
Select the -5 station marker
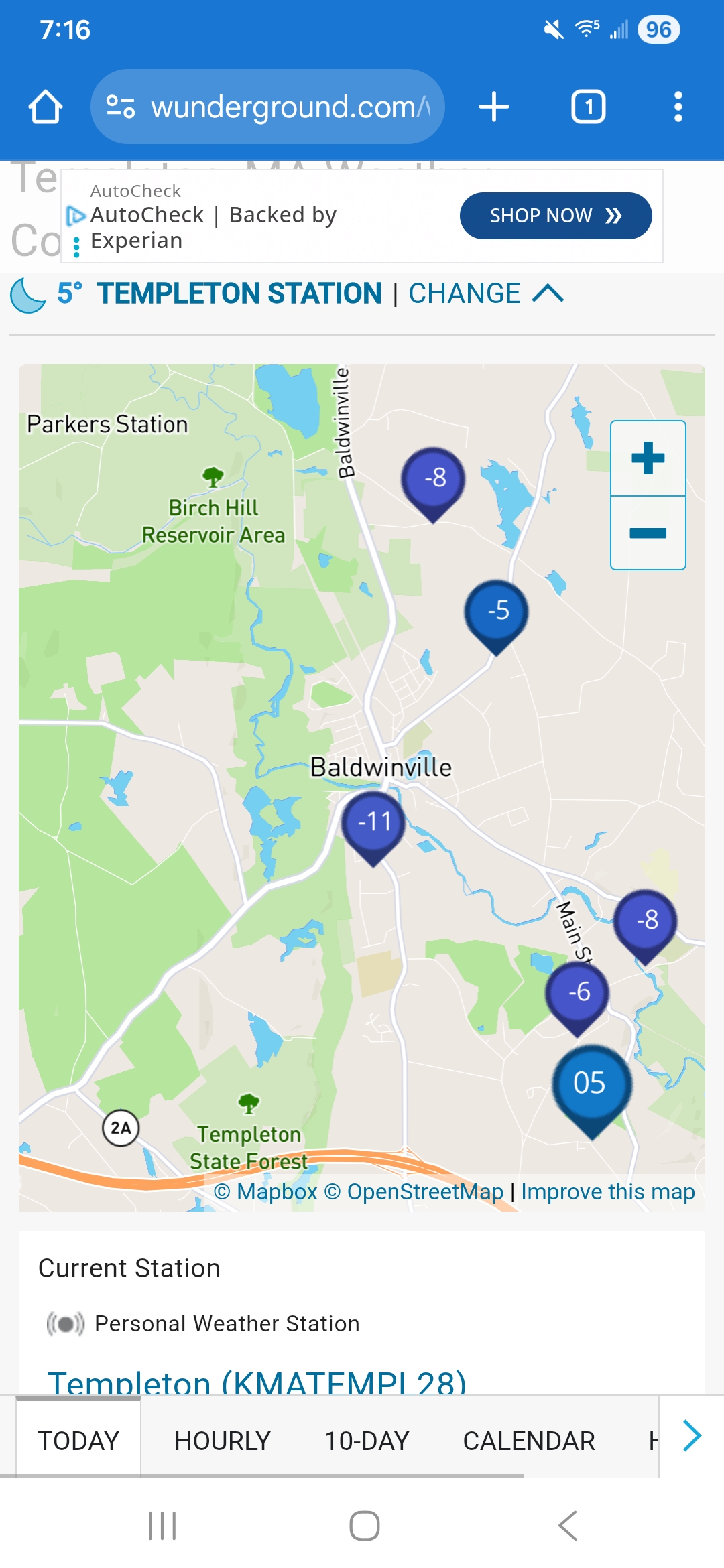point(497,611)
